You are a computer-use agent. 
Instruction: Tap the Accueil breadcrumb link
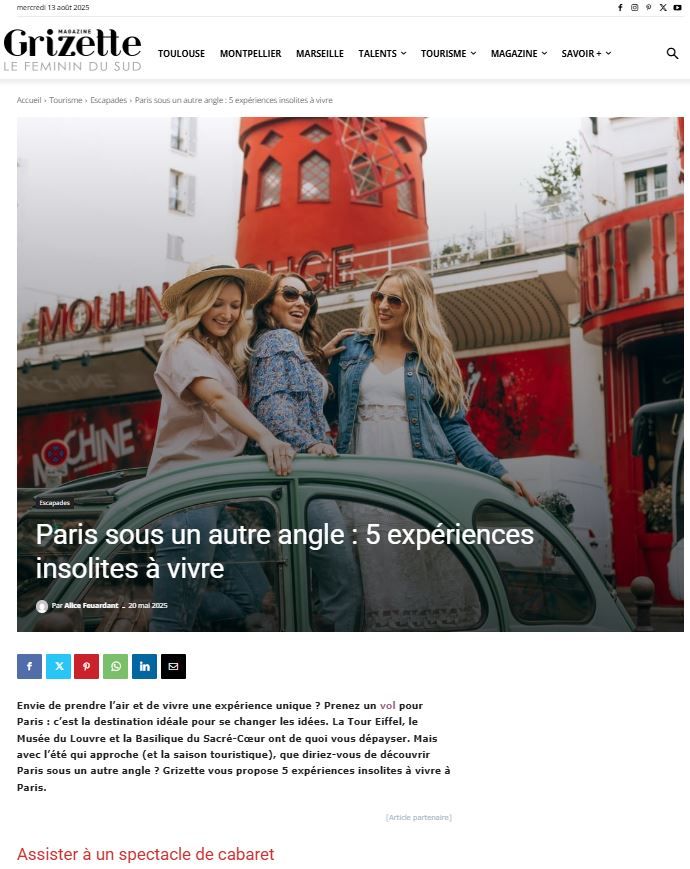[x=29, y=100]
